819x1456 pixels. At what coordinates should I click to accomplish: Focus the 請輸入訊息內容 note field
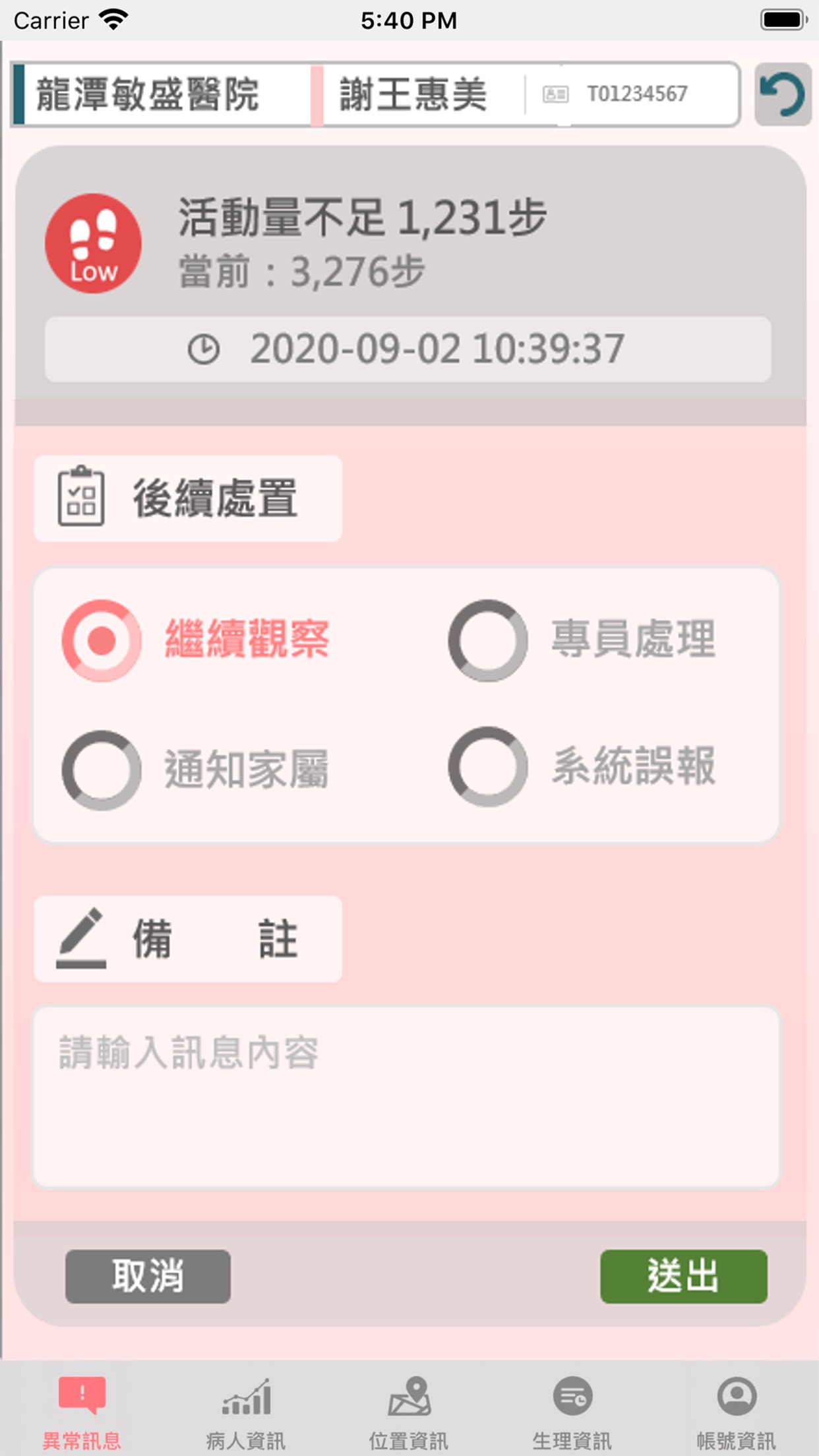tap(406, 1097)
